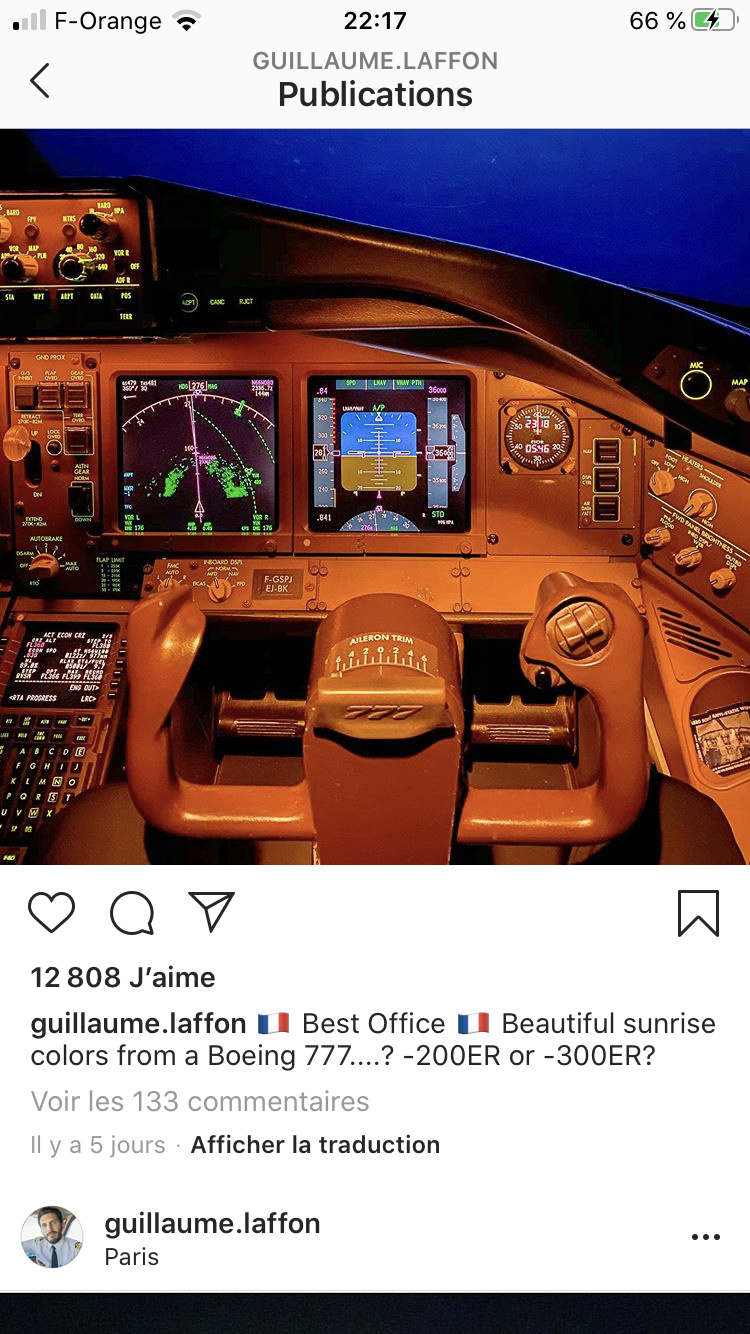Open comments via the speech bubble icon
Screen dimensions: 750x1334
coord(132,912)
